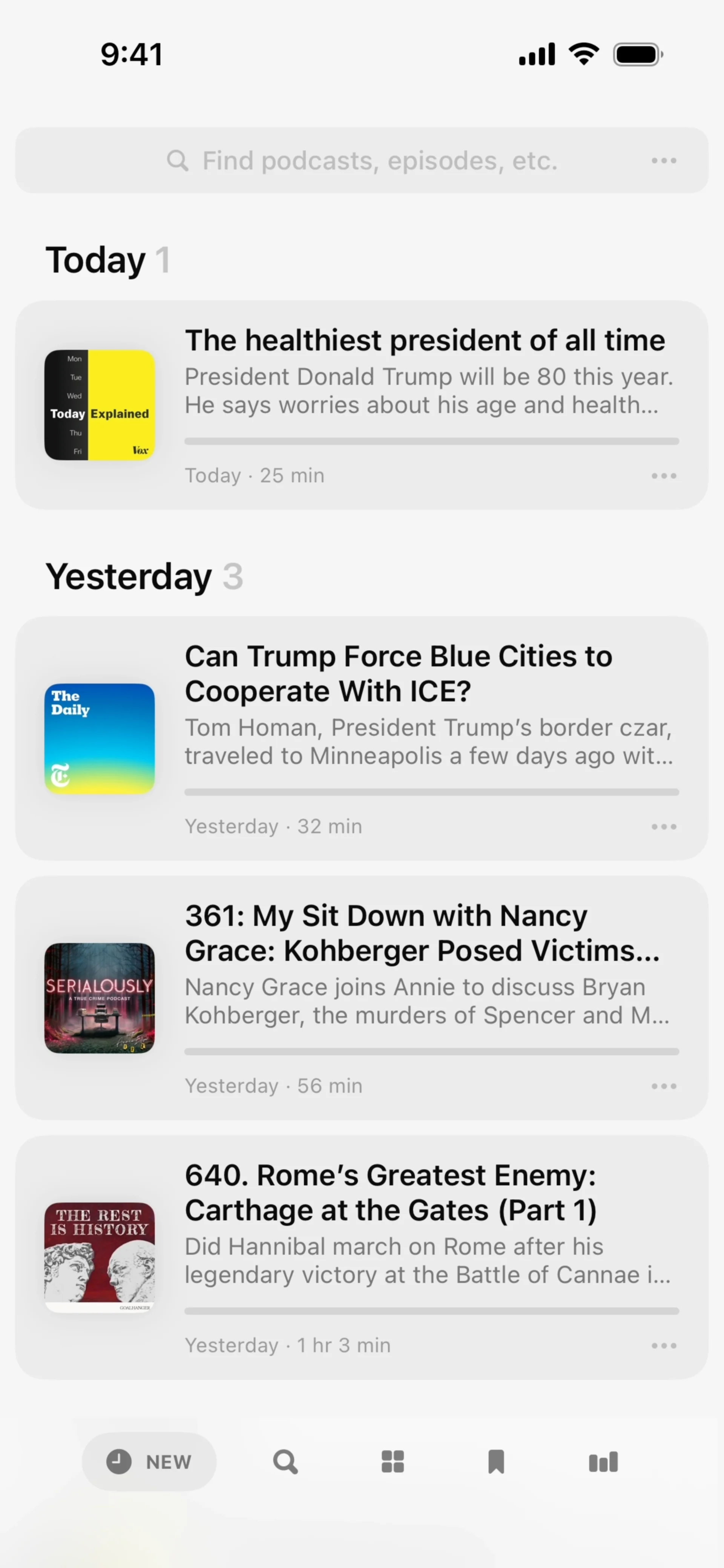Open Rome's Greatest Enemy: Carthage at the Gates
The height and width of the screenshot is (1568, 724).
[390, 1192]
